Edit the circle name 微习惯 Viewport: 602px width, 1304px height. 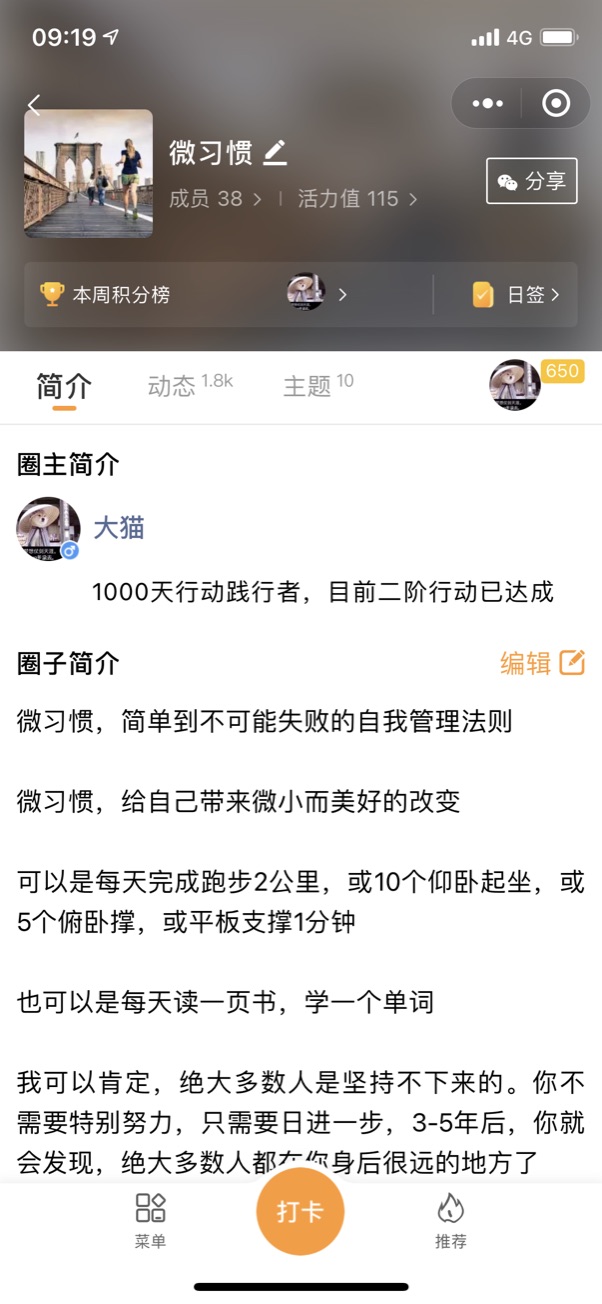pyautogui.click(x=275, y=153)
